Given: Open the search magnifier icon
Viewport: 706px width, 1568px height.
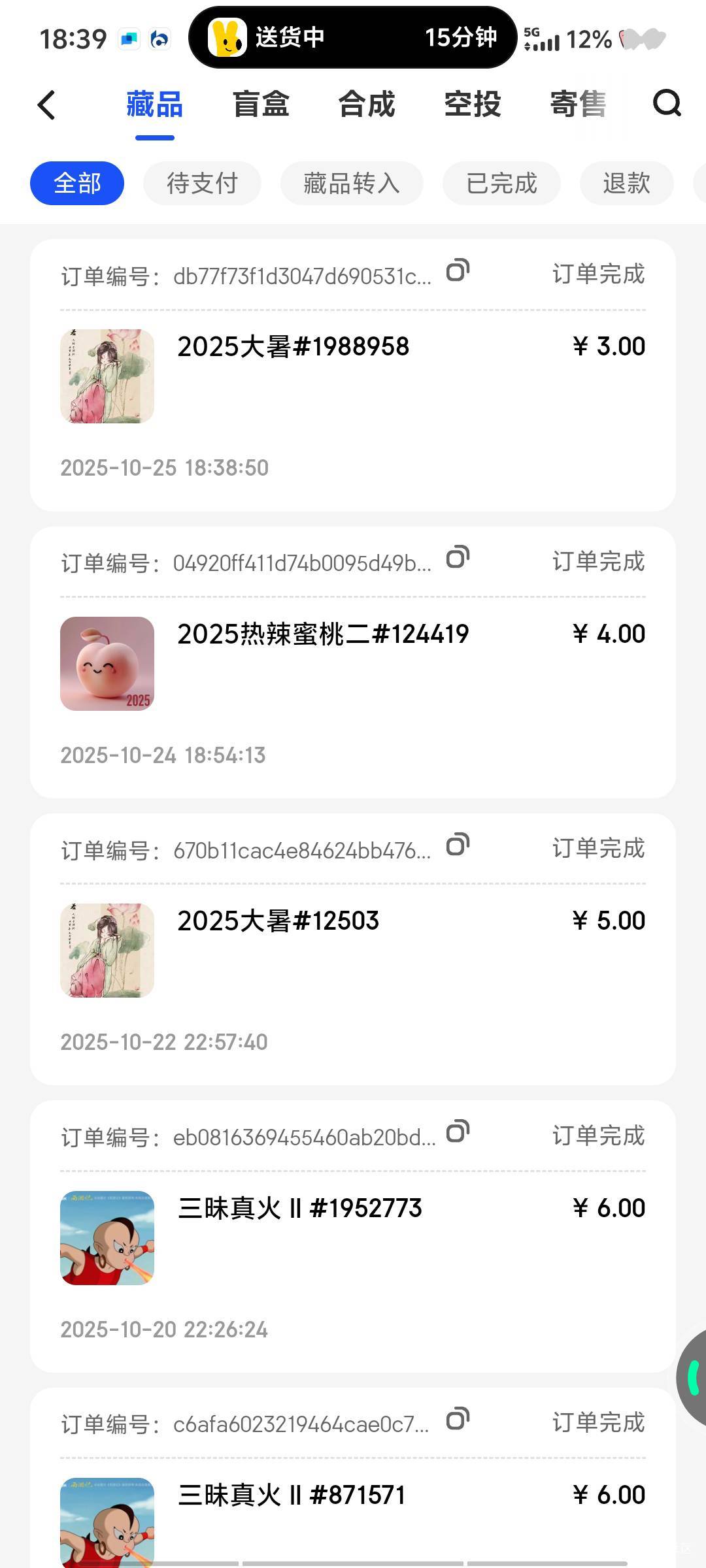Looking at the screenshot, I should pyautogui.click(x=667, y=103).
